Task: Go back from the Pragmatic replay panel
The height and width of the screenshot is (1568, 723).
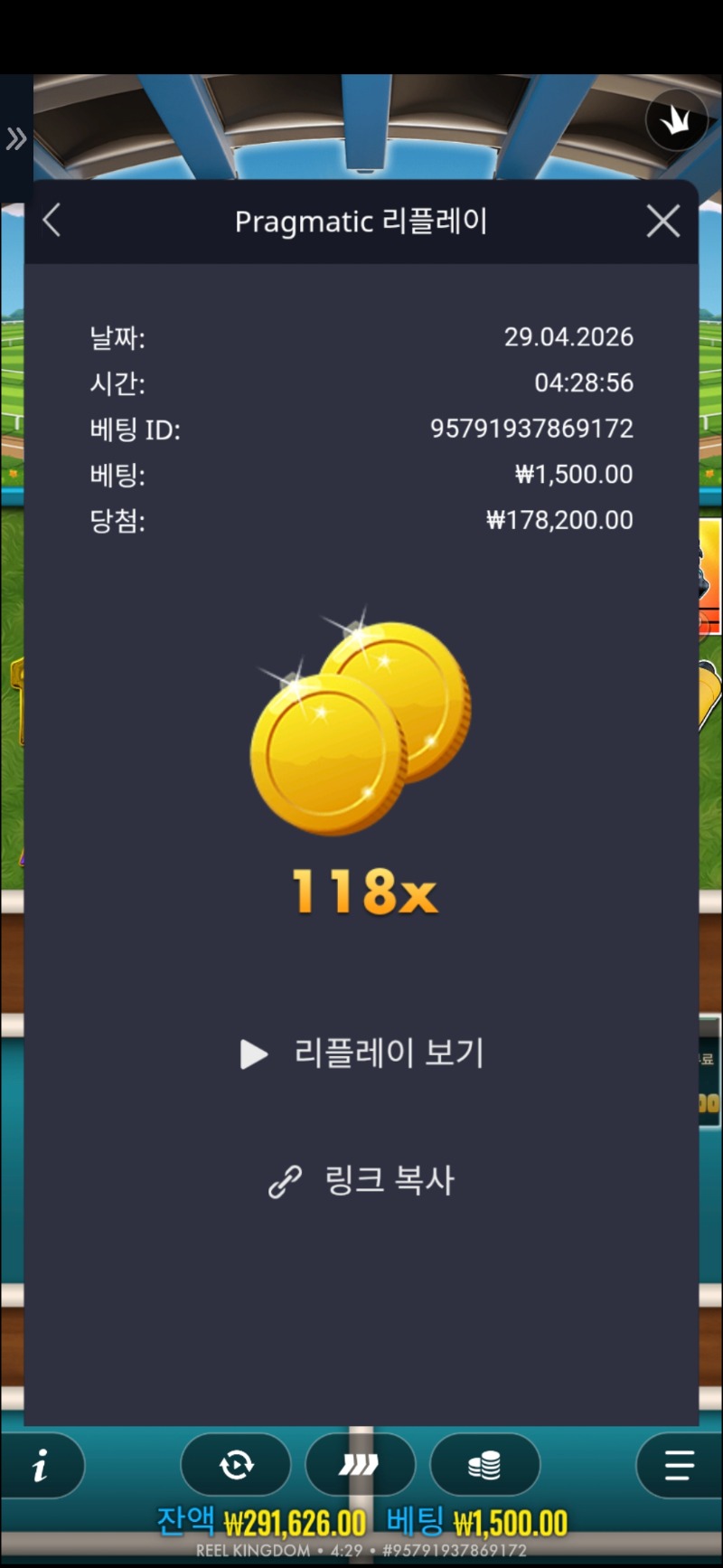Action: point(52,221)
